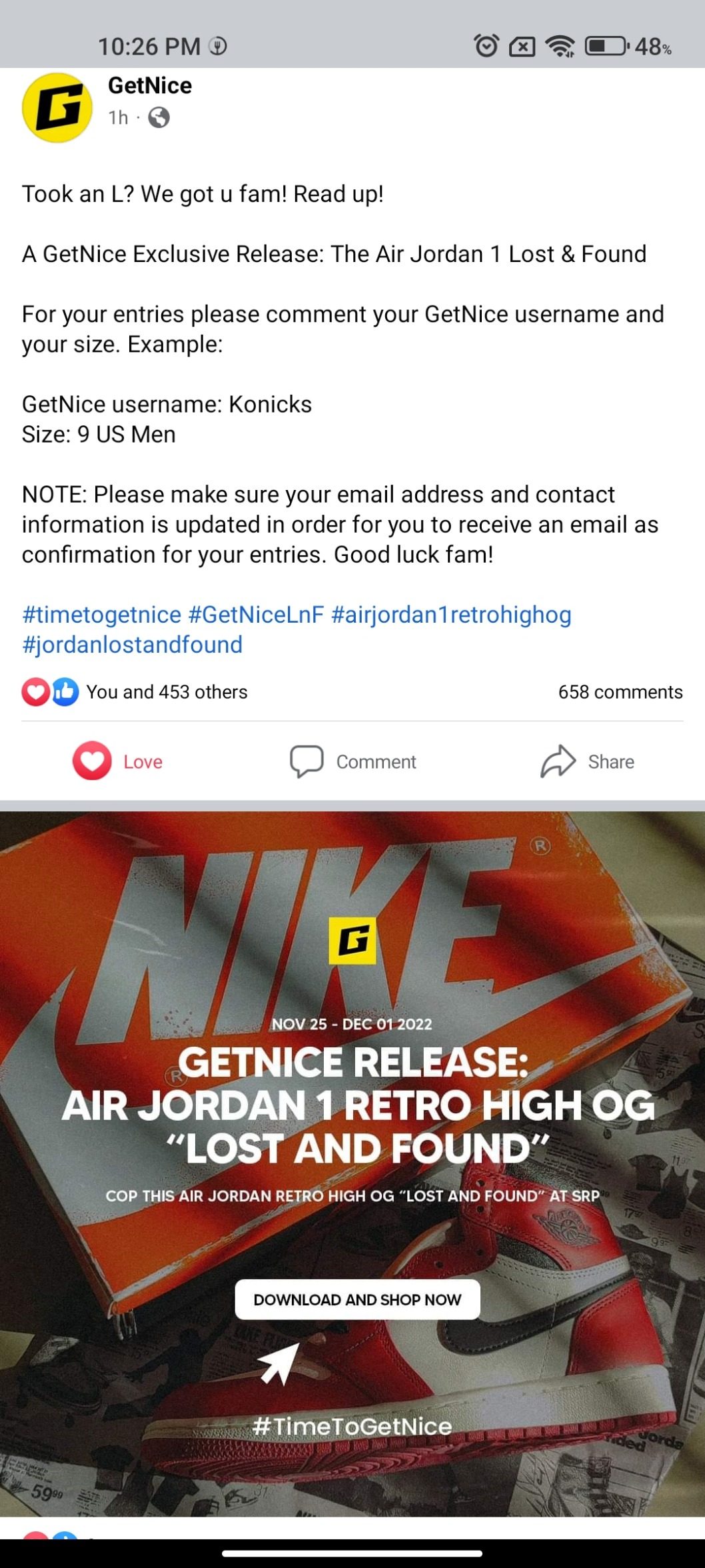The width and height of the screenshot is (705, 1568).
Task: Open the #jordanlostandfound hashtag
Action: 132,645
